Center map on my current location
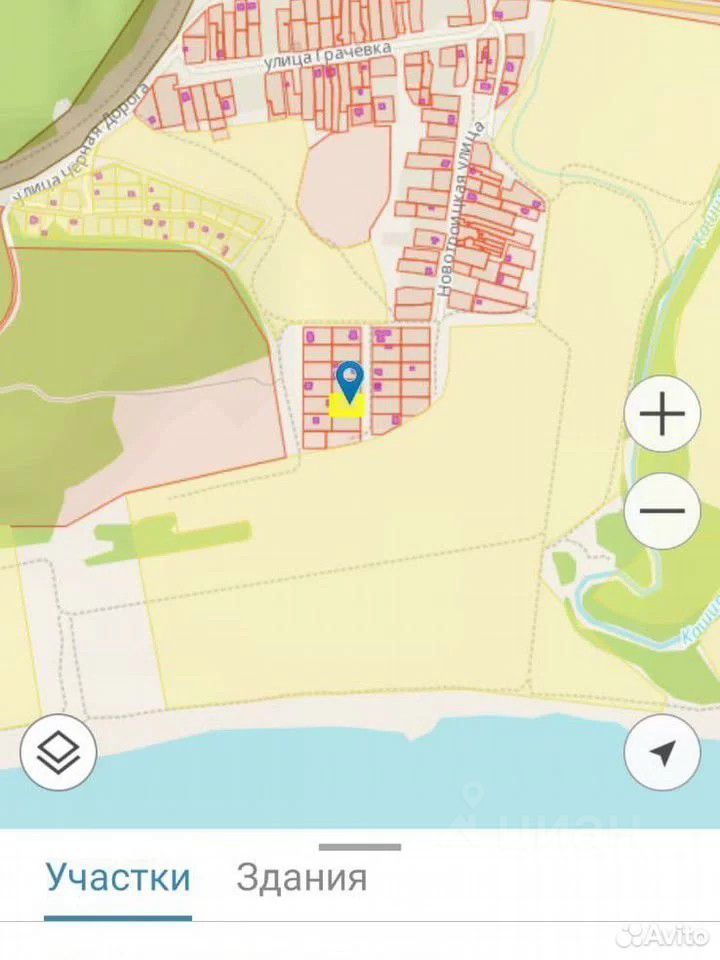Viewport: 720px width, 960px height. [661, 753]
